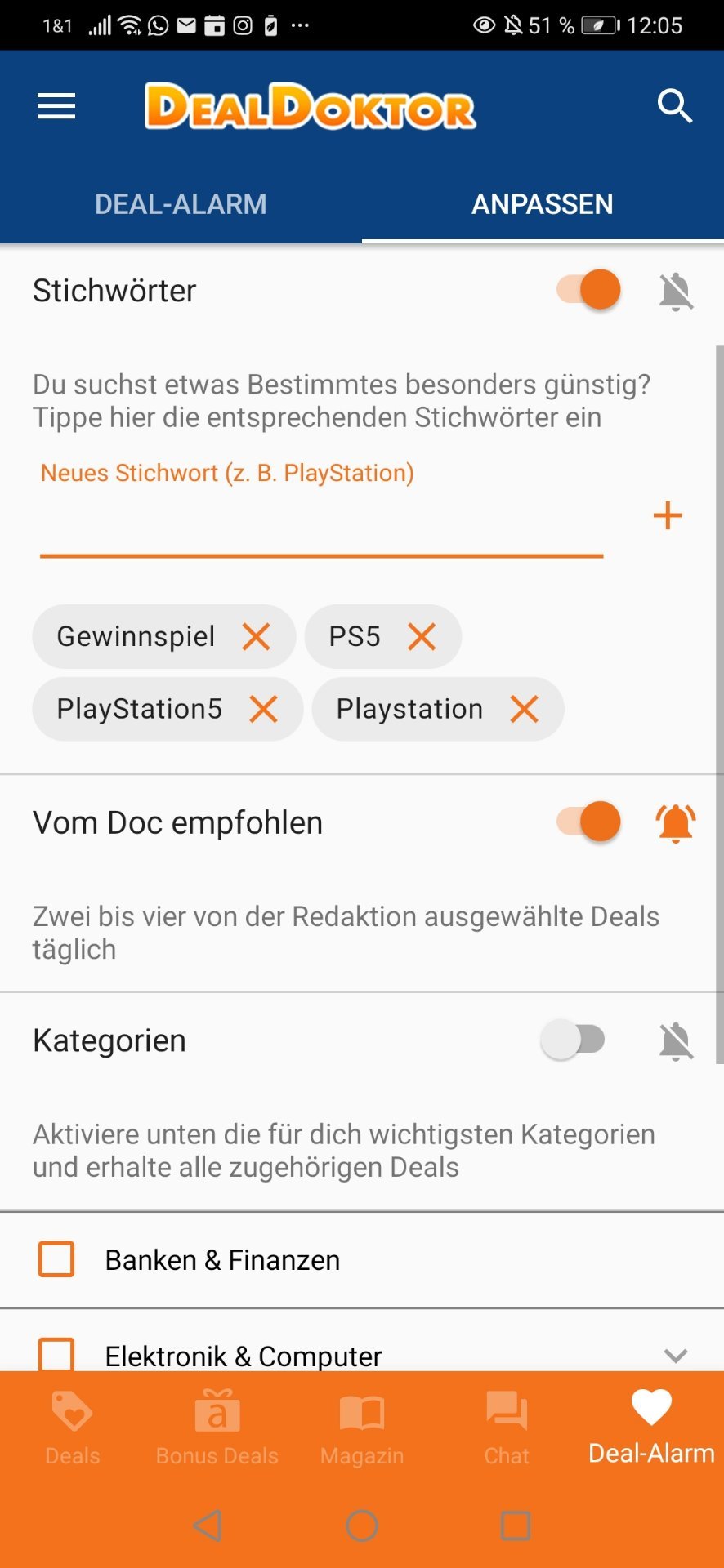Screen dimensions: 724x1568
Task: Enable notification bell for Kategorien
Action: click(x=676, y=1041)
